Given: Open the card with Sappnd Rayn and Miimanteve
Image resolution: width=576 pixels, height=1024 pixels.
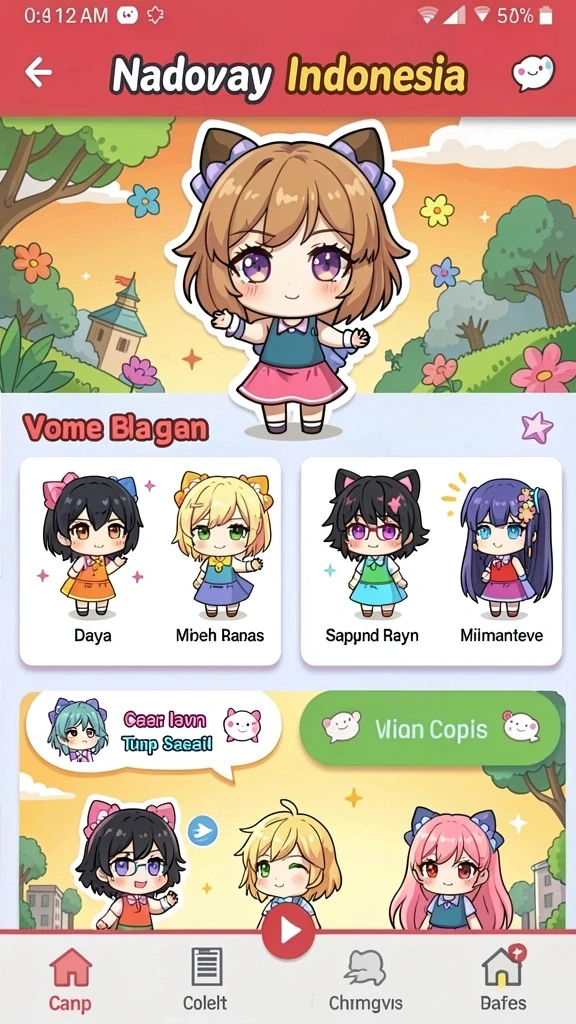Looking at the screenshot, I should [431, 561].
